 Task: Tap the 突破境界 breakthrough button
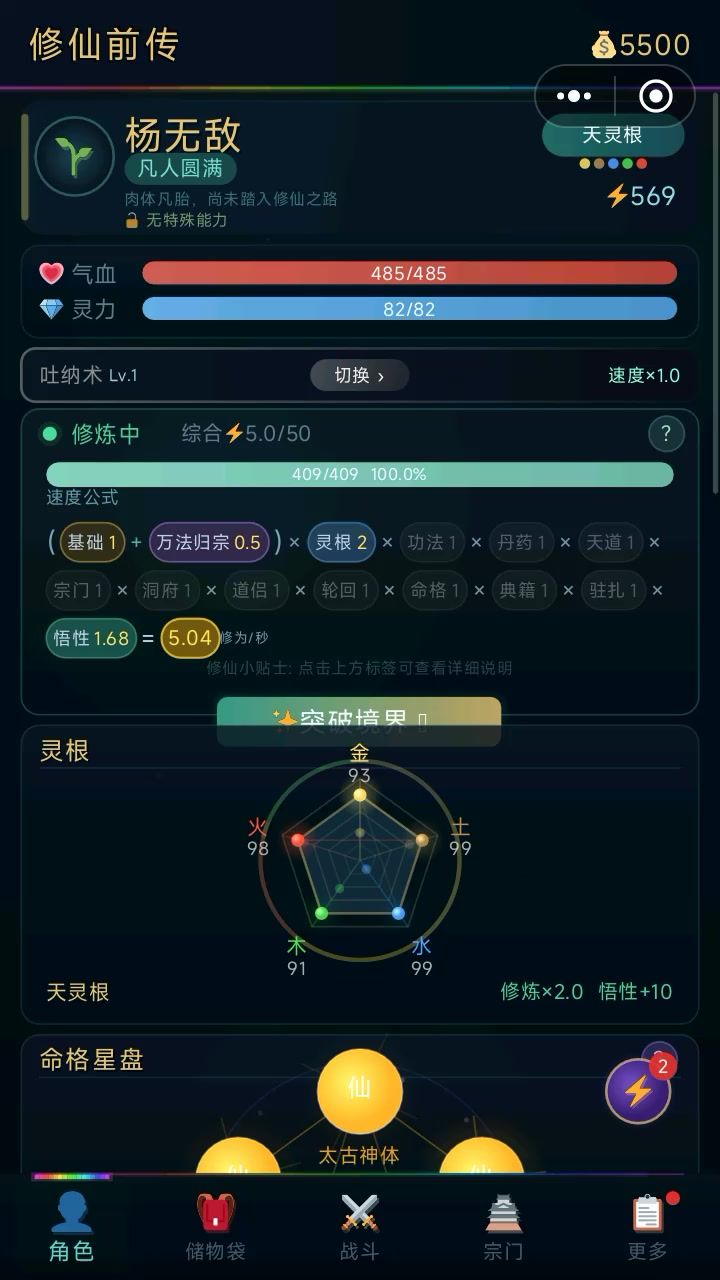[358, 720]
